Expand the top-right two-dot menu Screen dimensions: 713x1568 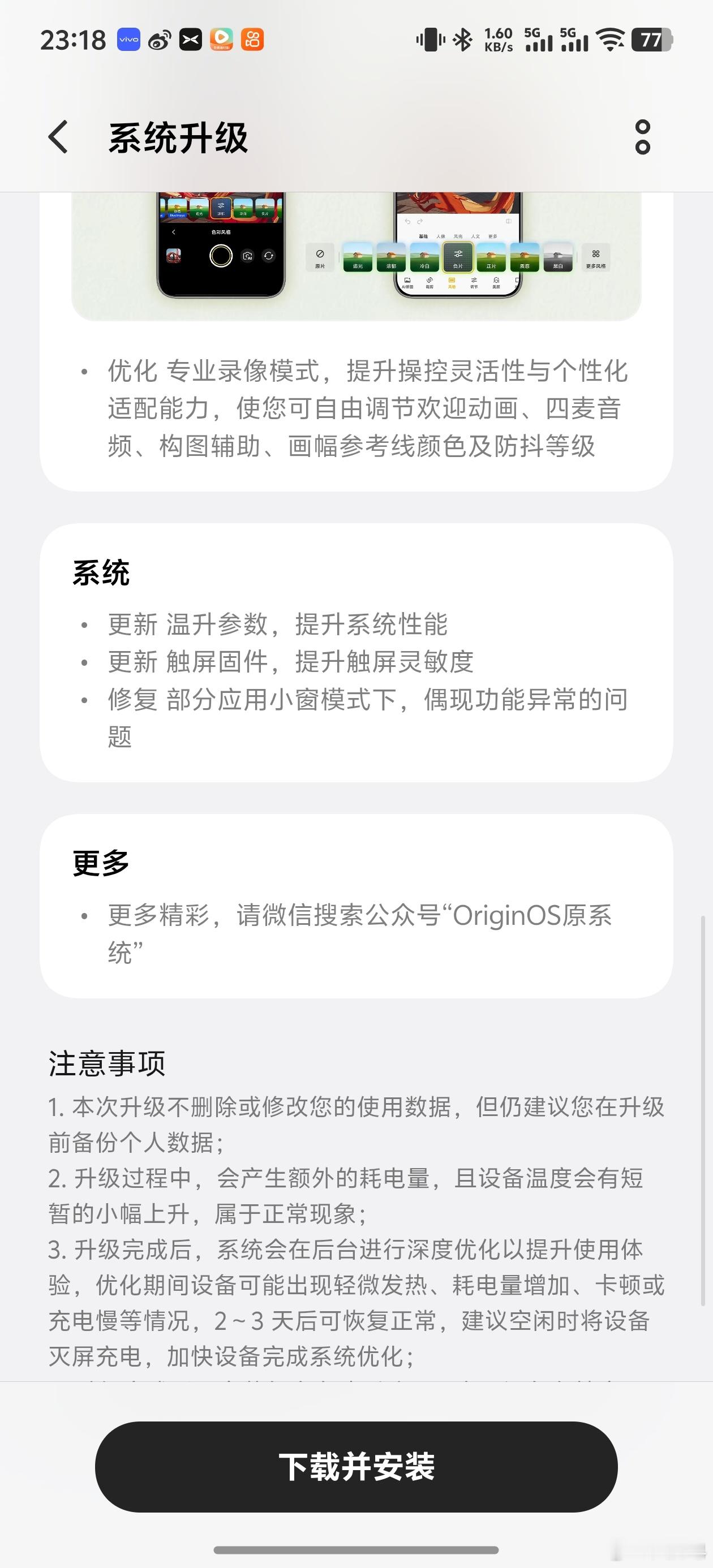[641, 137]
